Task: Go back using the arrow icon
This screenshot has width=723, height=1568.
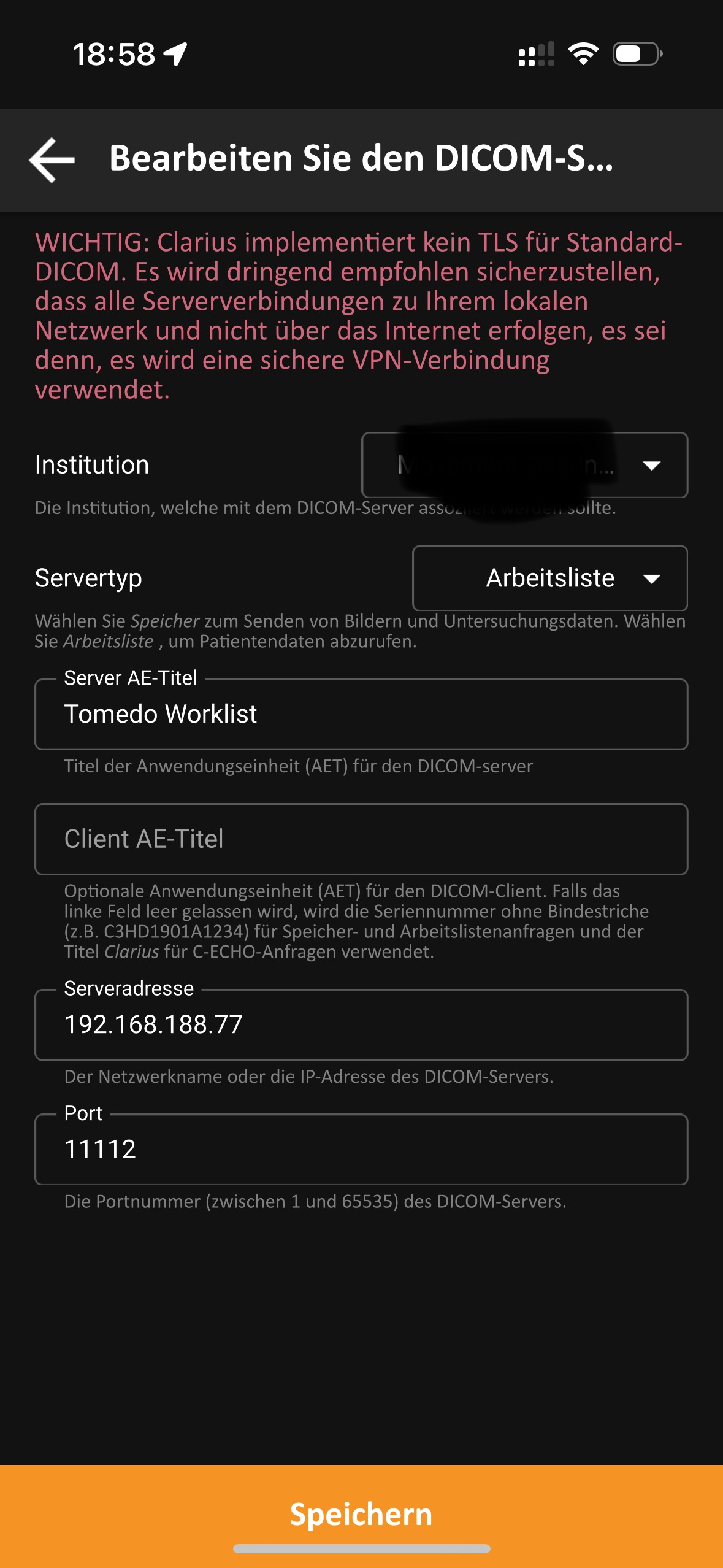Action: click(52, 159)
